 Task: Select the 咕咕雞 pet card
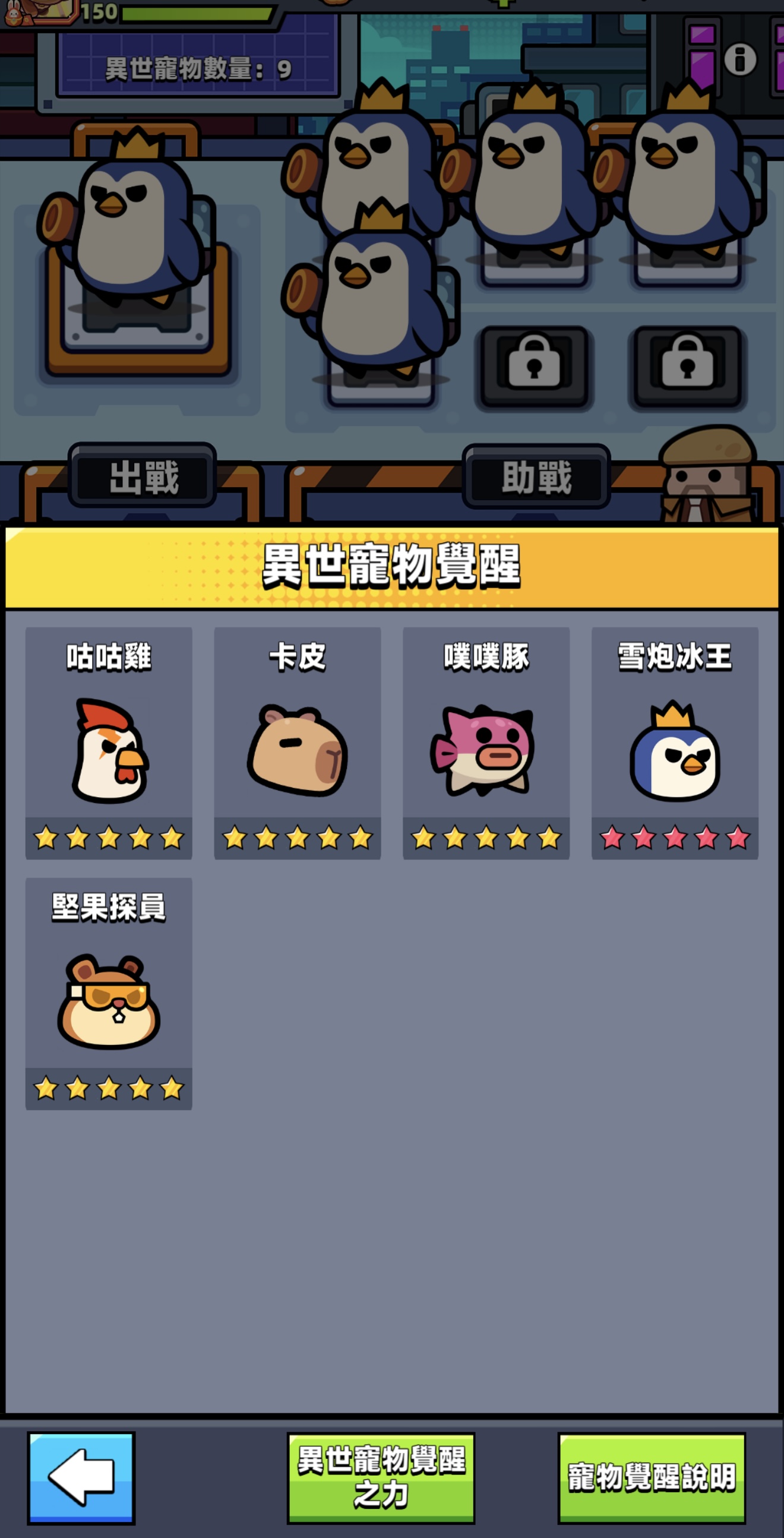coord(109,743)
